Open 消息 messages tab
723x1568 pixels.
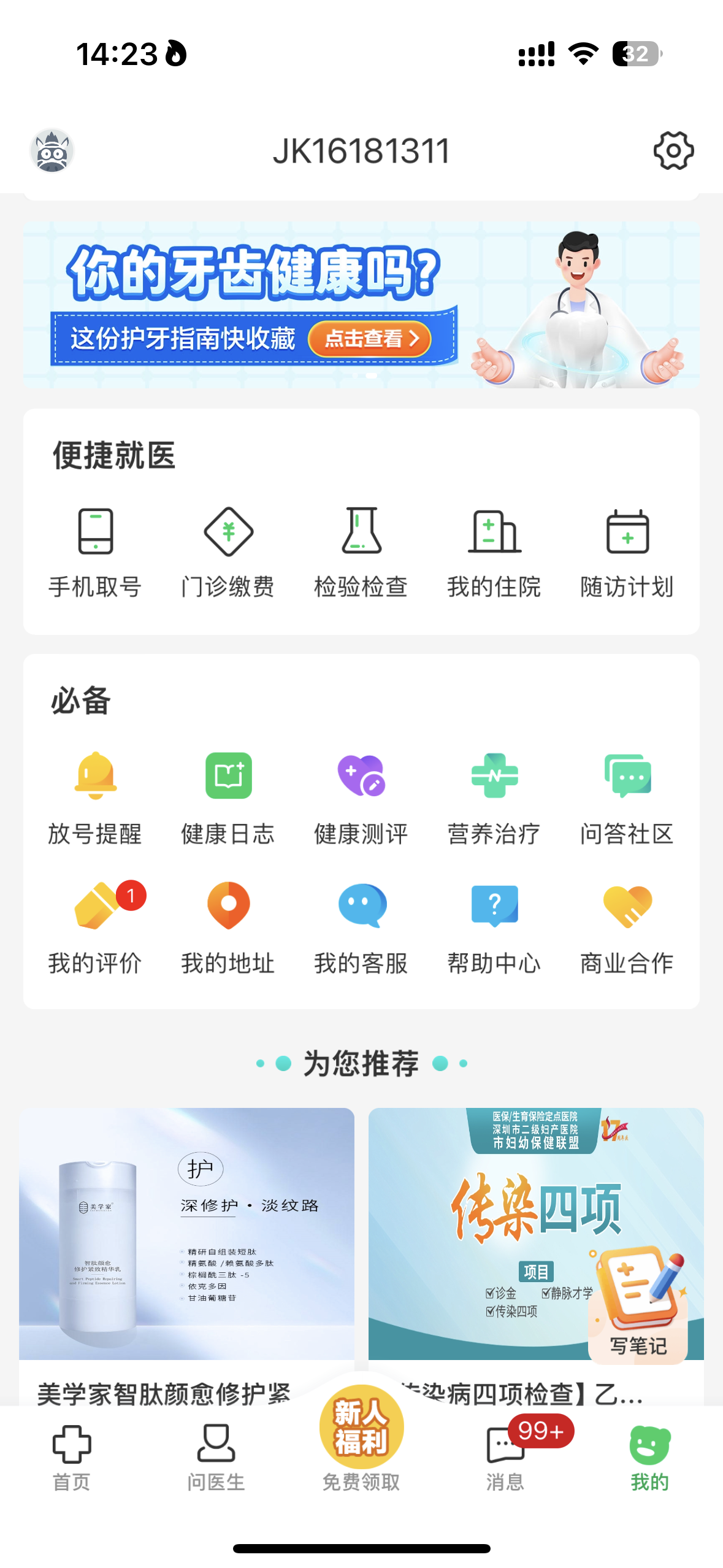505,1457
